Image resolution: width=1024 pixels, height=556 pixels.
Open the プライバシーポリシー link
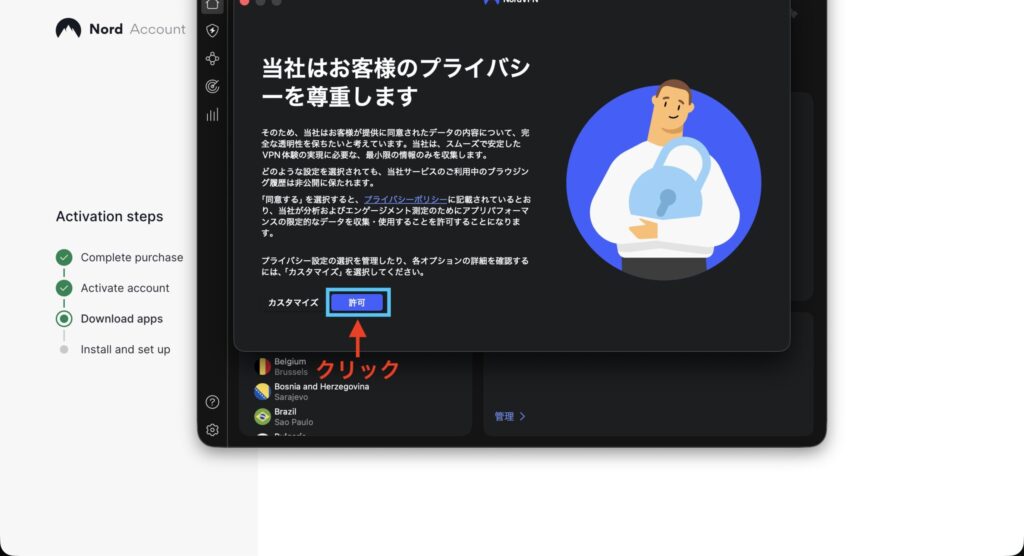(405, 200)
